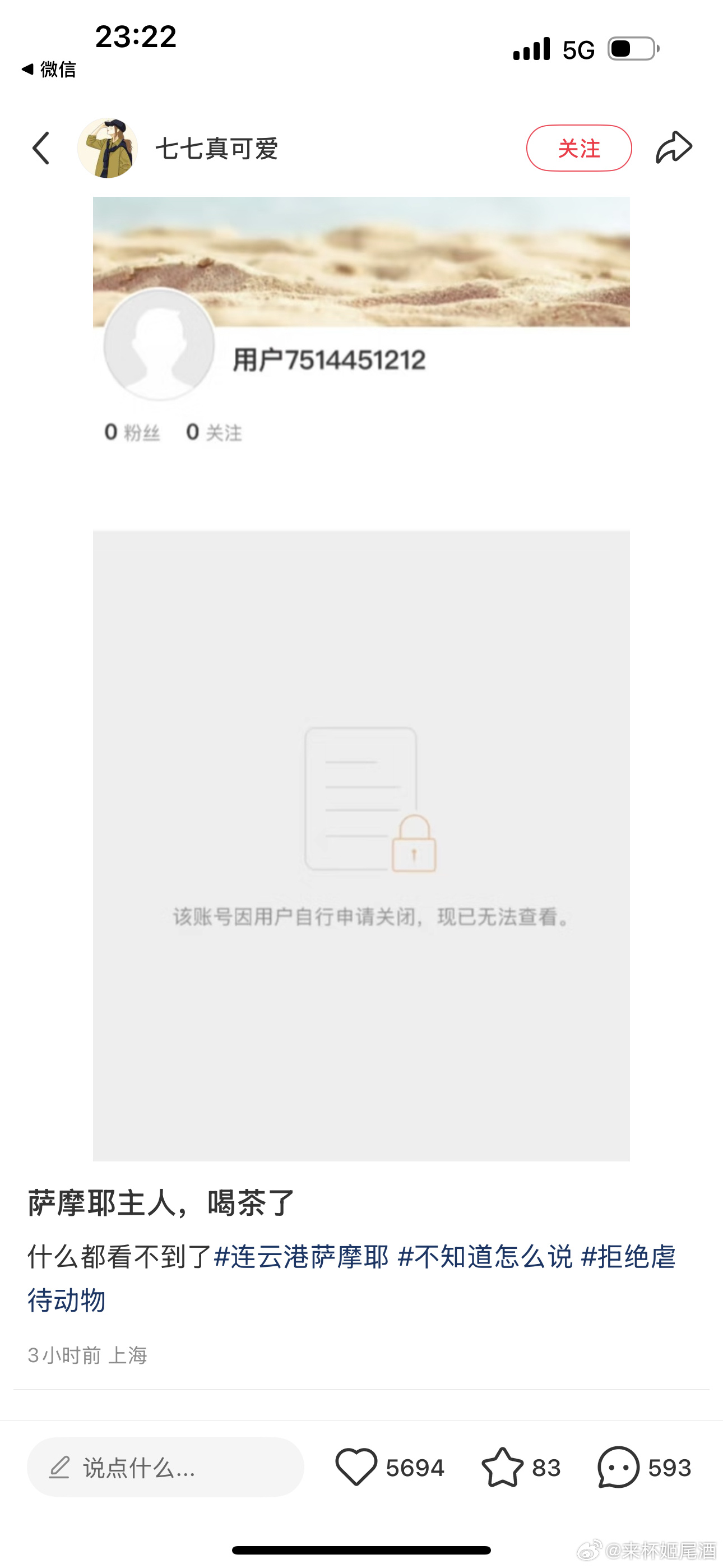Image resolution: width=723 pixels, height=1568 pixels.
Task: Go back with the top-left arrow
Action: click(x=41, y=148)
